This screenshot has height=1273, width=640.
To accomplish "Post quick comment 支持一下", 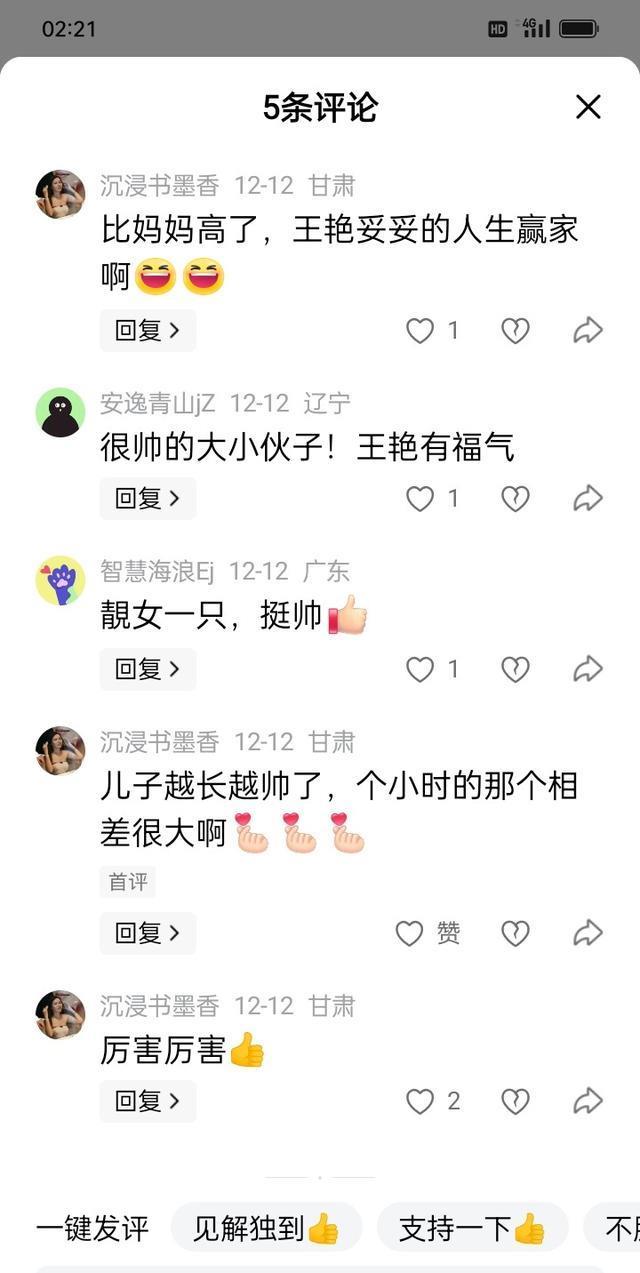I will (472, 1228).
